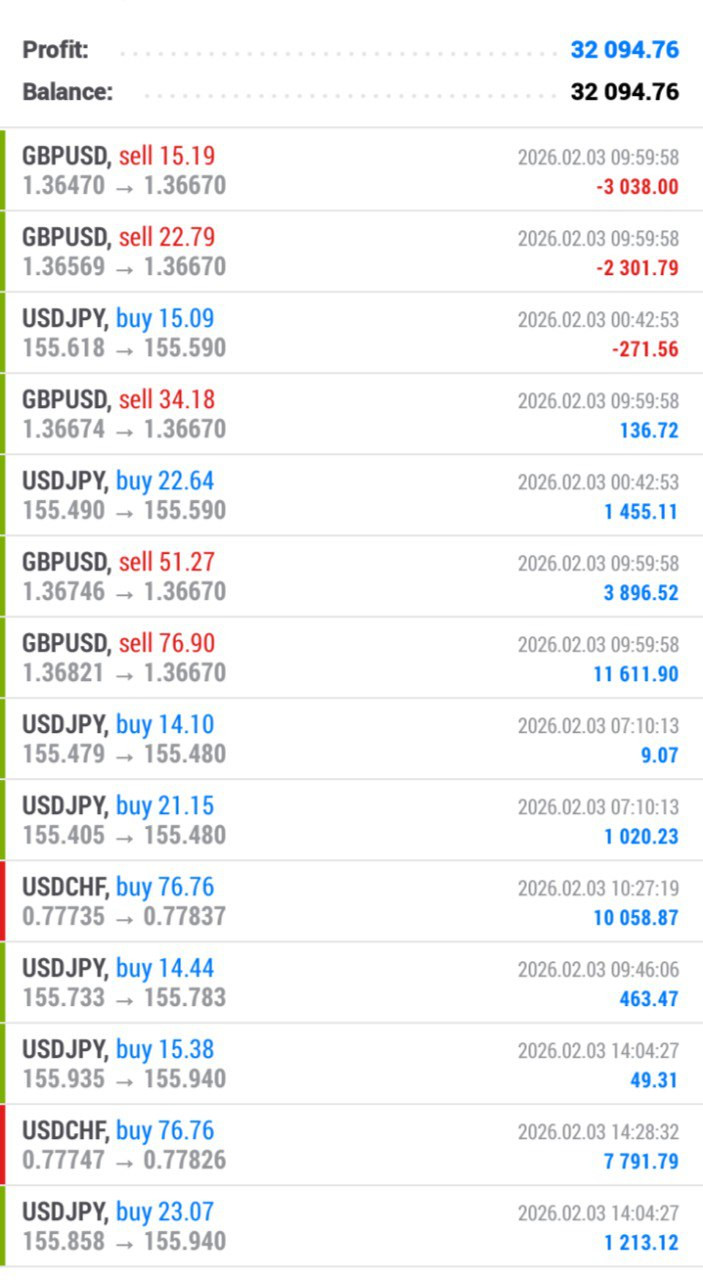
Task: Show details for GBPUSD sell 76.90
Action: pyautogui.click(x=350, y=657)
